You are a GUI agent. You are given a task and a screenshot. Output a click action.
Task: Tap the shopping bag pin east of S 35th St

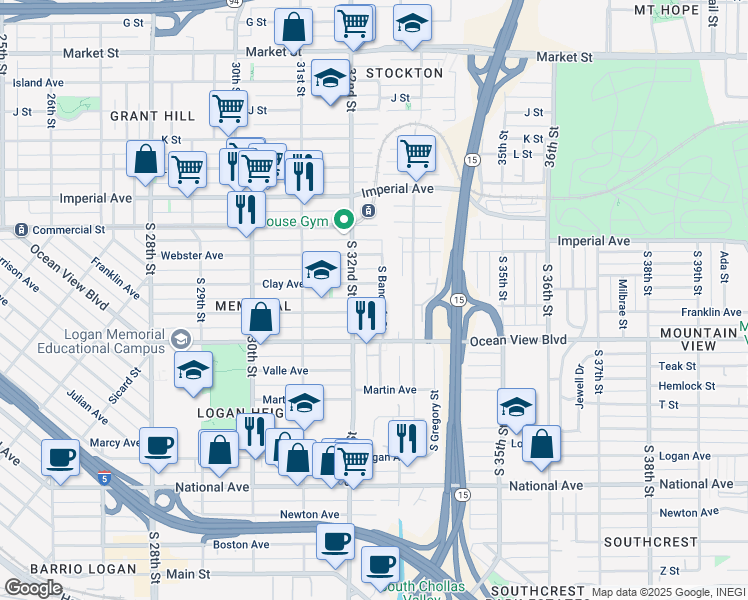541,444
